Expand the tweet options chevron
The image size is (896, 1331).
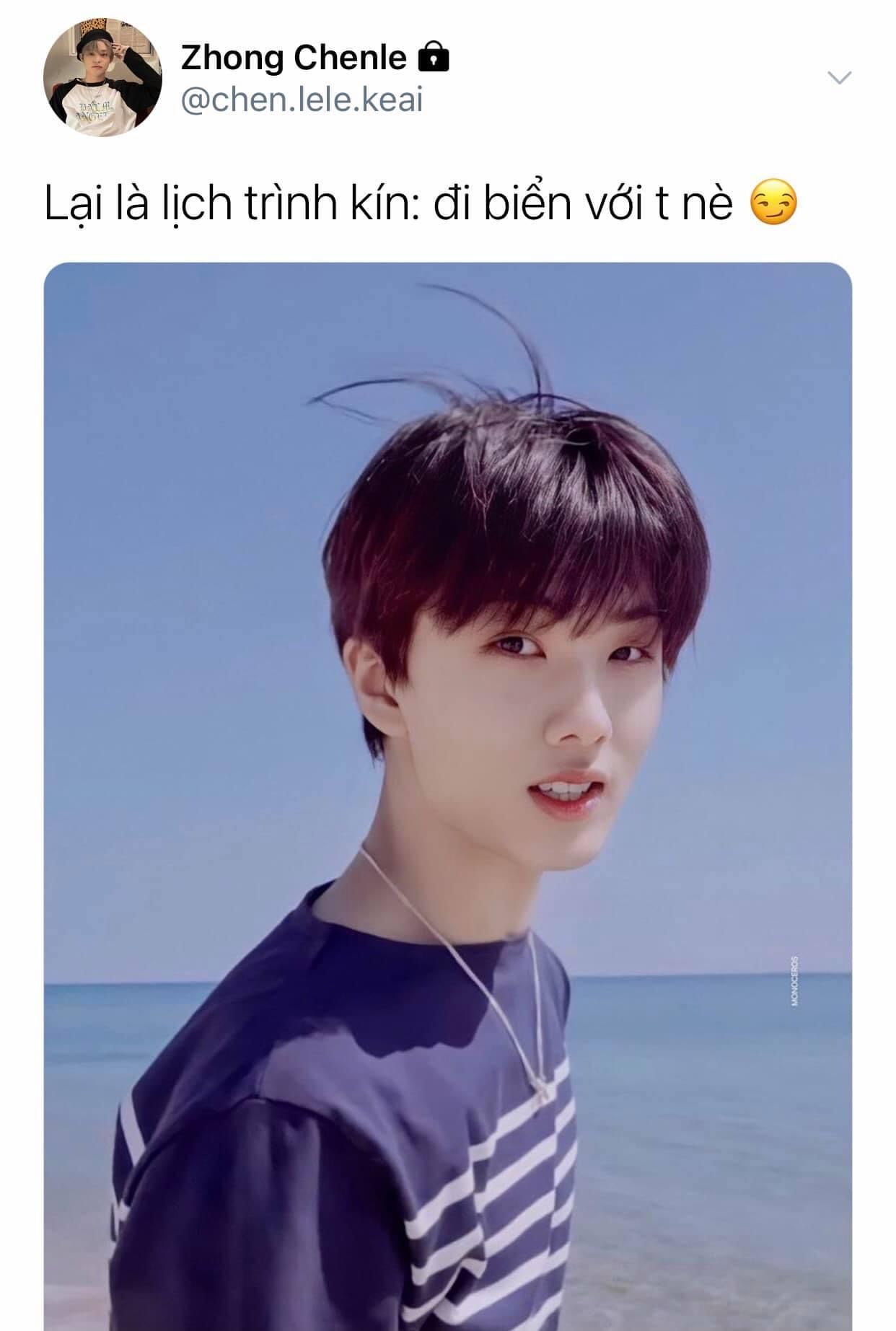click(x=840, y=78)
